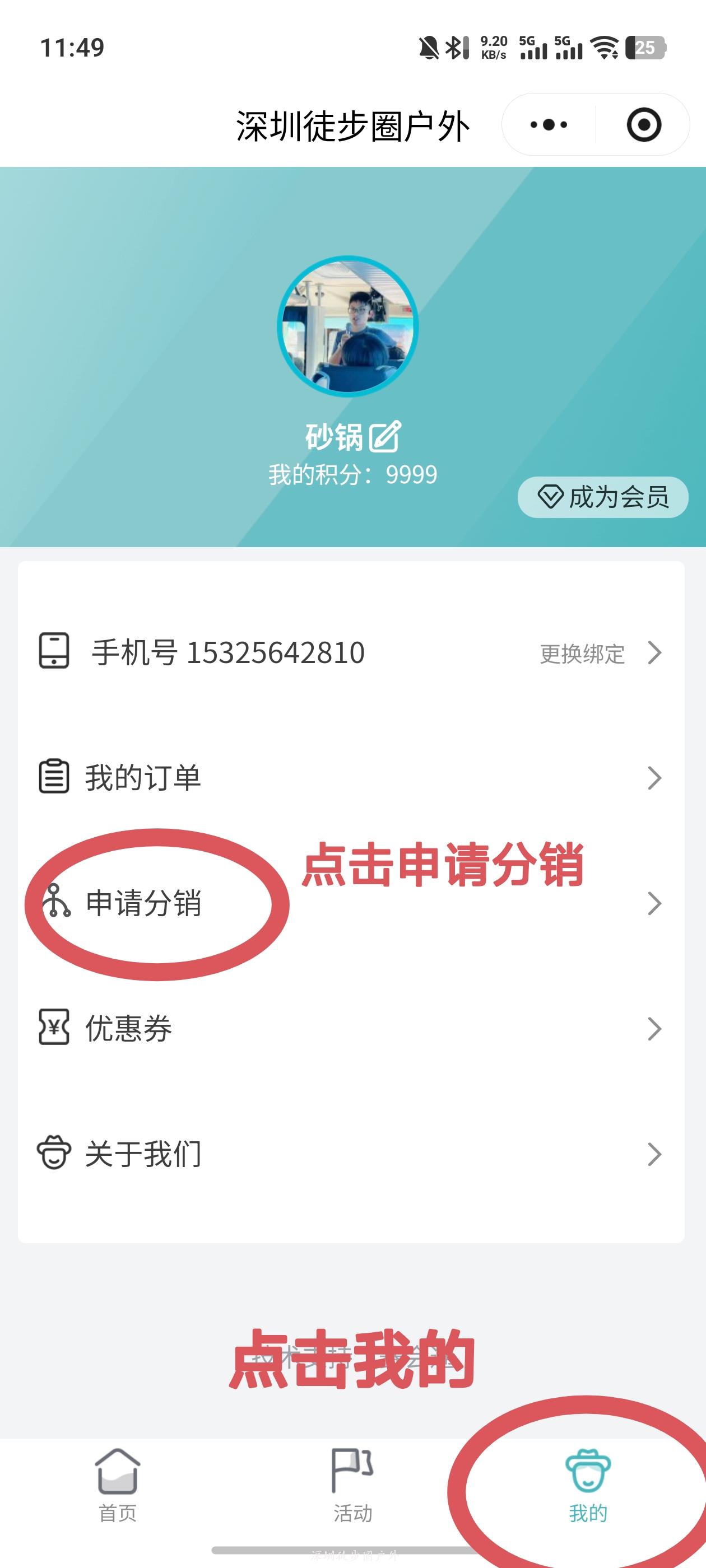Open 优惠券 coupons
Viewport: 706px width, 1568px height.
click(351, 1028)
